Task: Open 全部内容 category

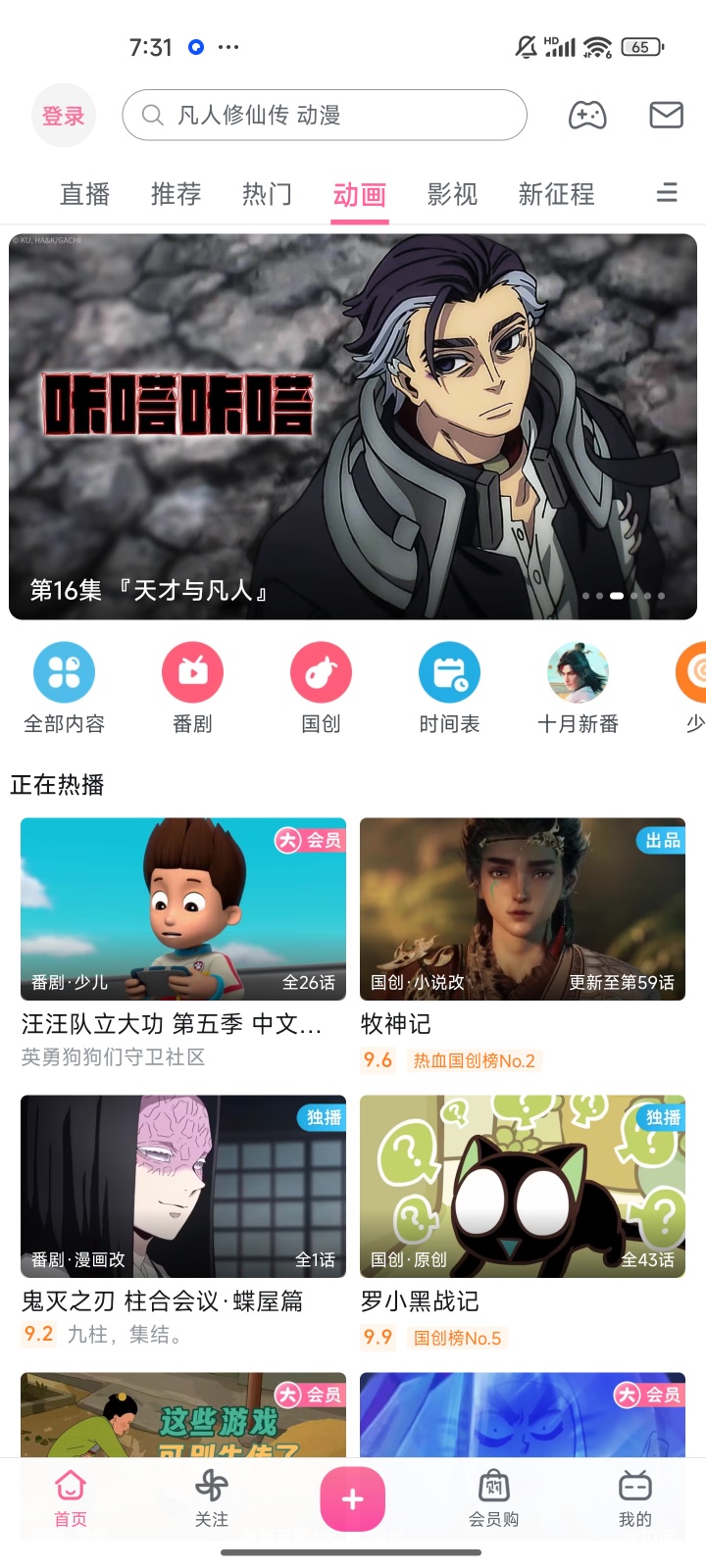Action: click(x=65, y=687)
